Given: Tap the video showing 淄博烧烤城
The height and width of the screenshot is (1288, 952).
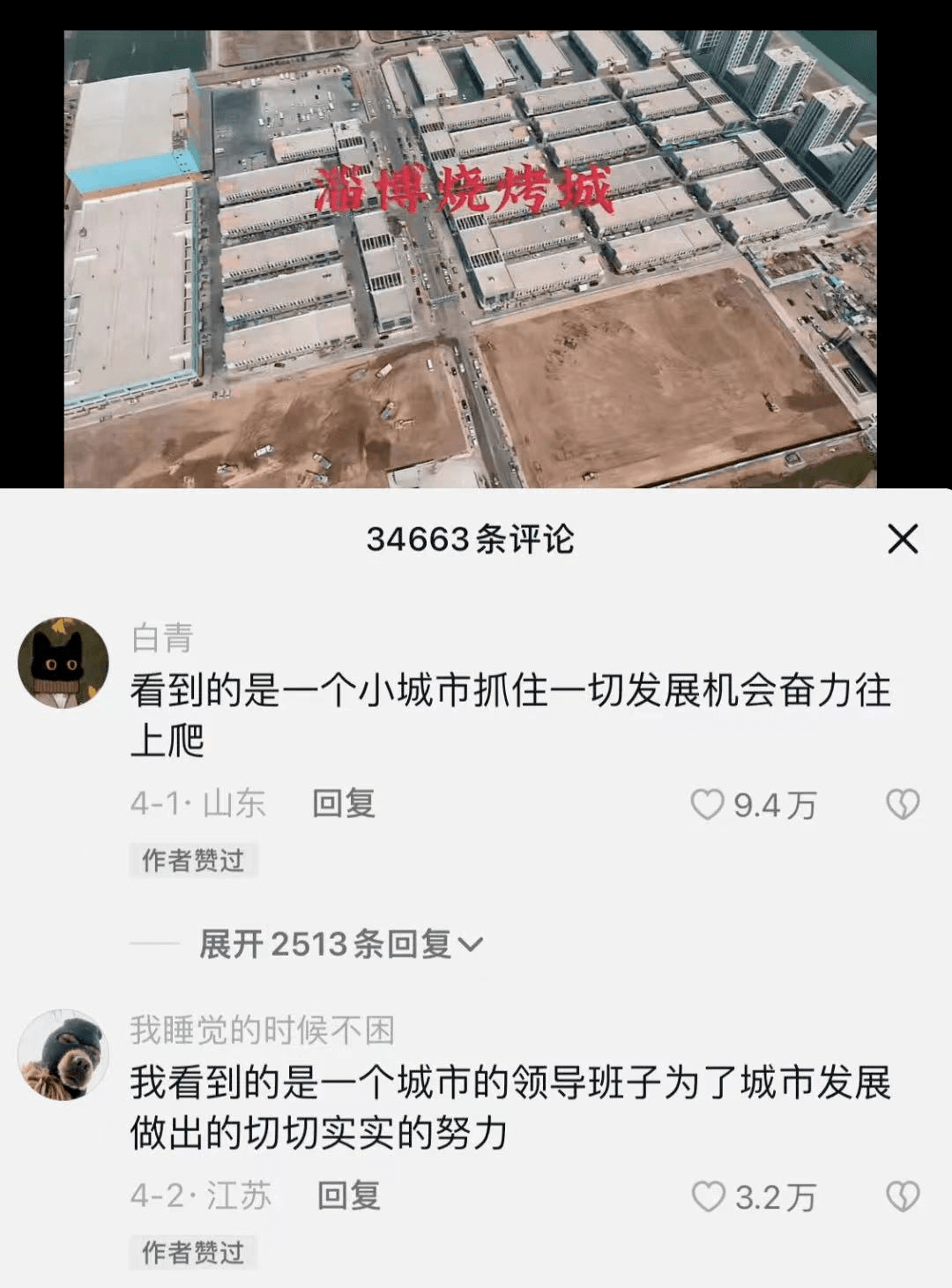Looking at the screenshot, I should pyautogui.click(x=470, y=259).
